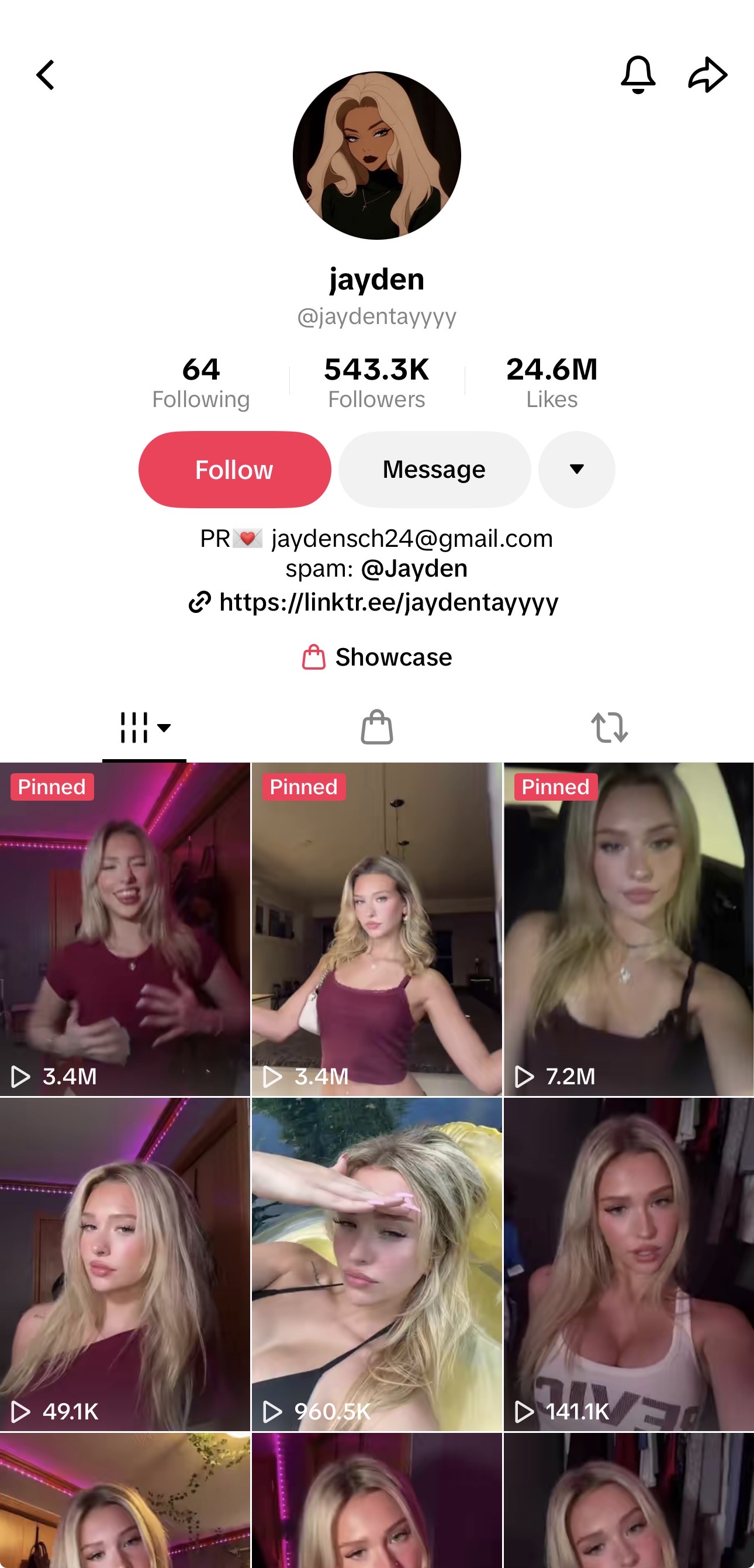Follow jayden's account
754x1568 pixels.
234,469
